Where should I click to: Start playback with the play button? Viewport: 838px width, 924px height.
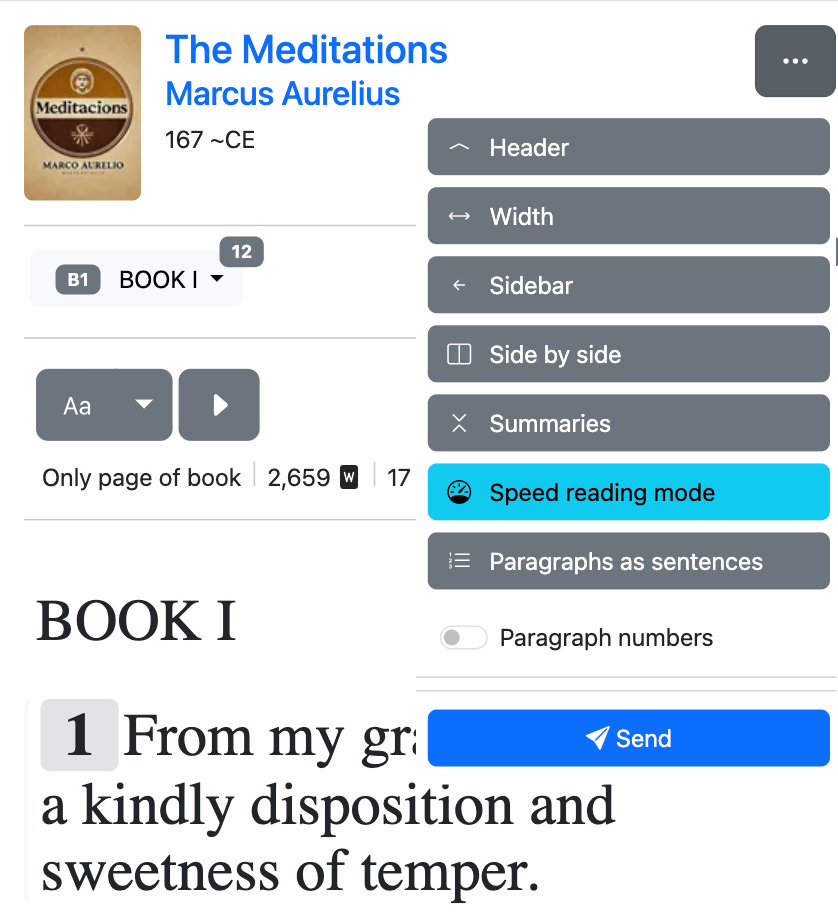tap(219, 405)
